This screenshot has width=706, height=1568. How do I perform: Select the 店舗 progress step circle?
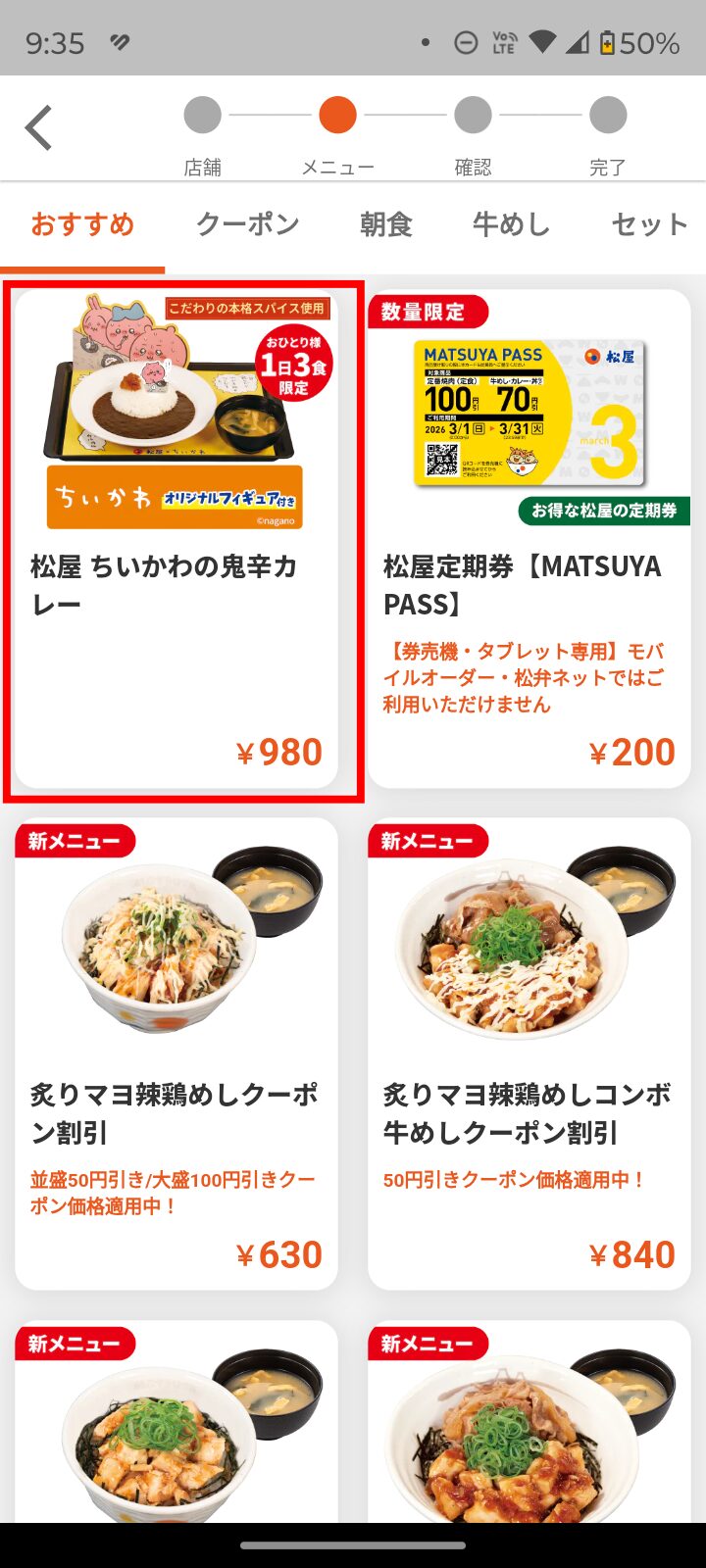[x=202, y=115]
